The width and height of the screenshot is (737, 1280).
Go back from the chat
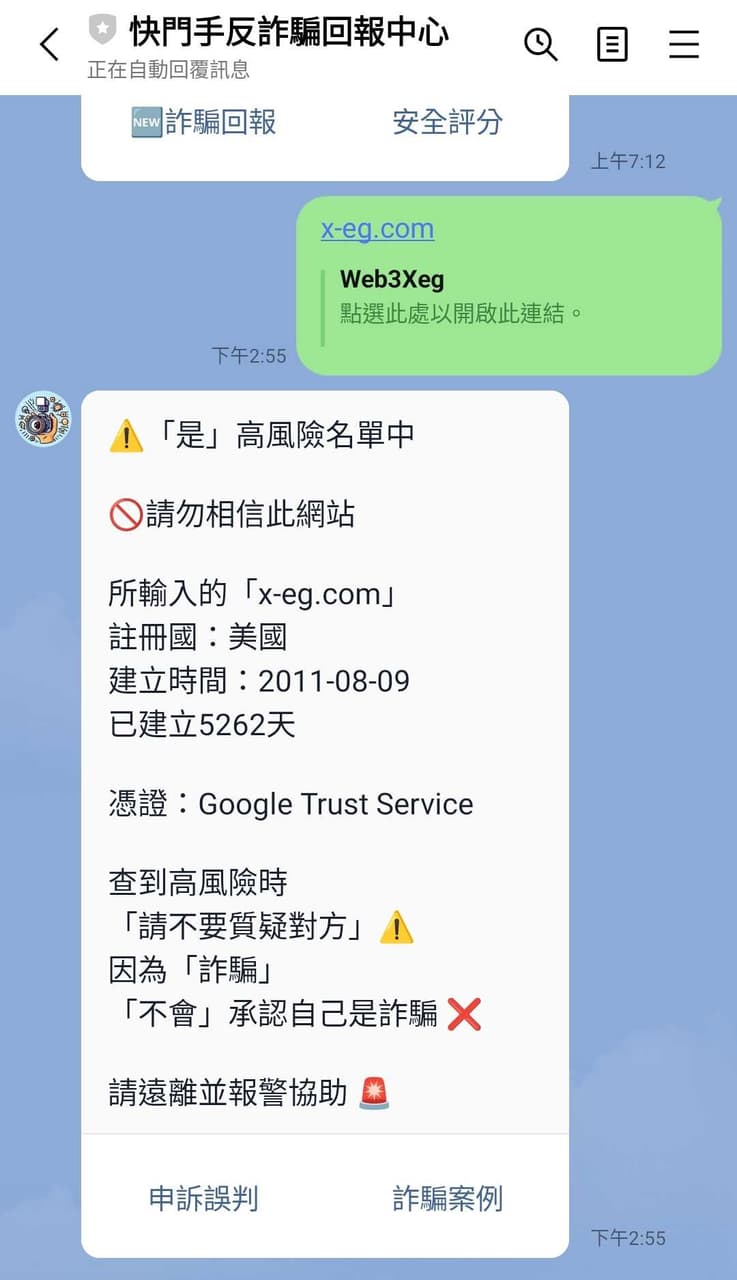[49, 45]
